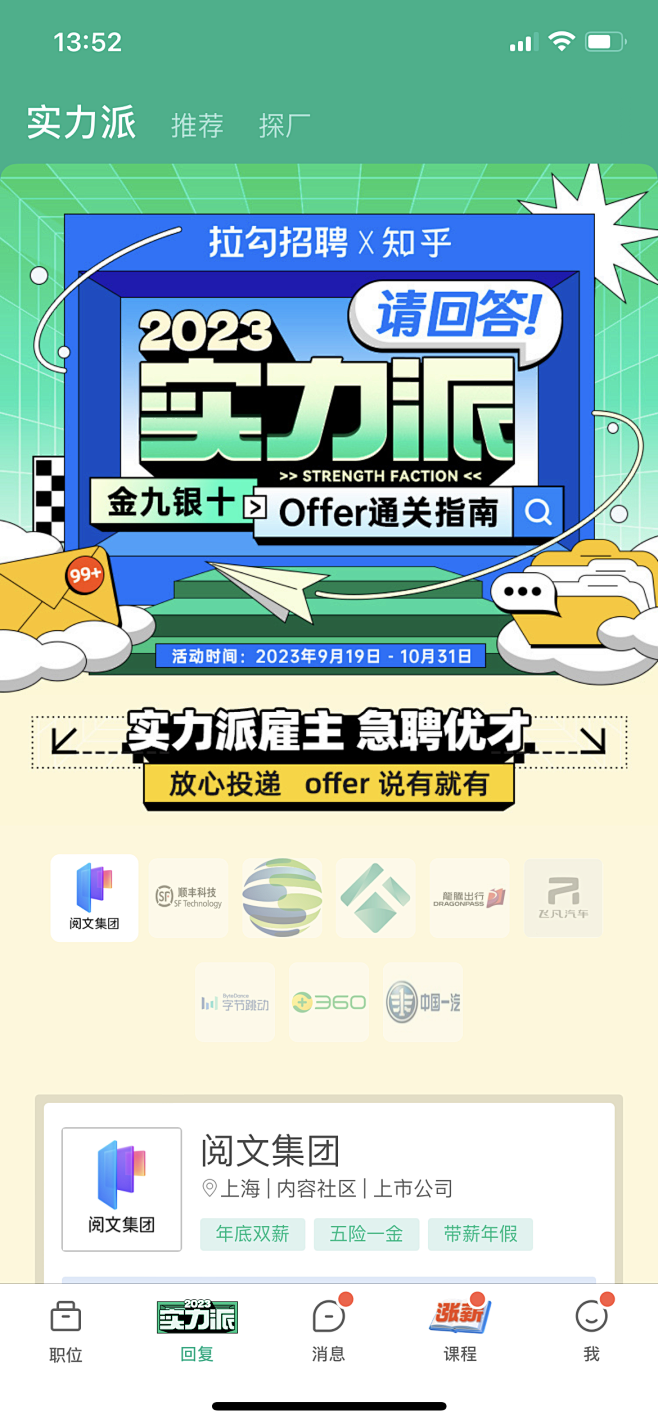658x1424 pixels.
Task: Choose the 龙腾出行 company logo
Action: pos(469,897)
